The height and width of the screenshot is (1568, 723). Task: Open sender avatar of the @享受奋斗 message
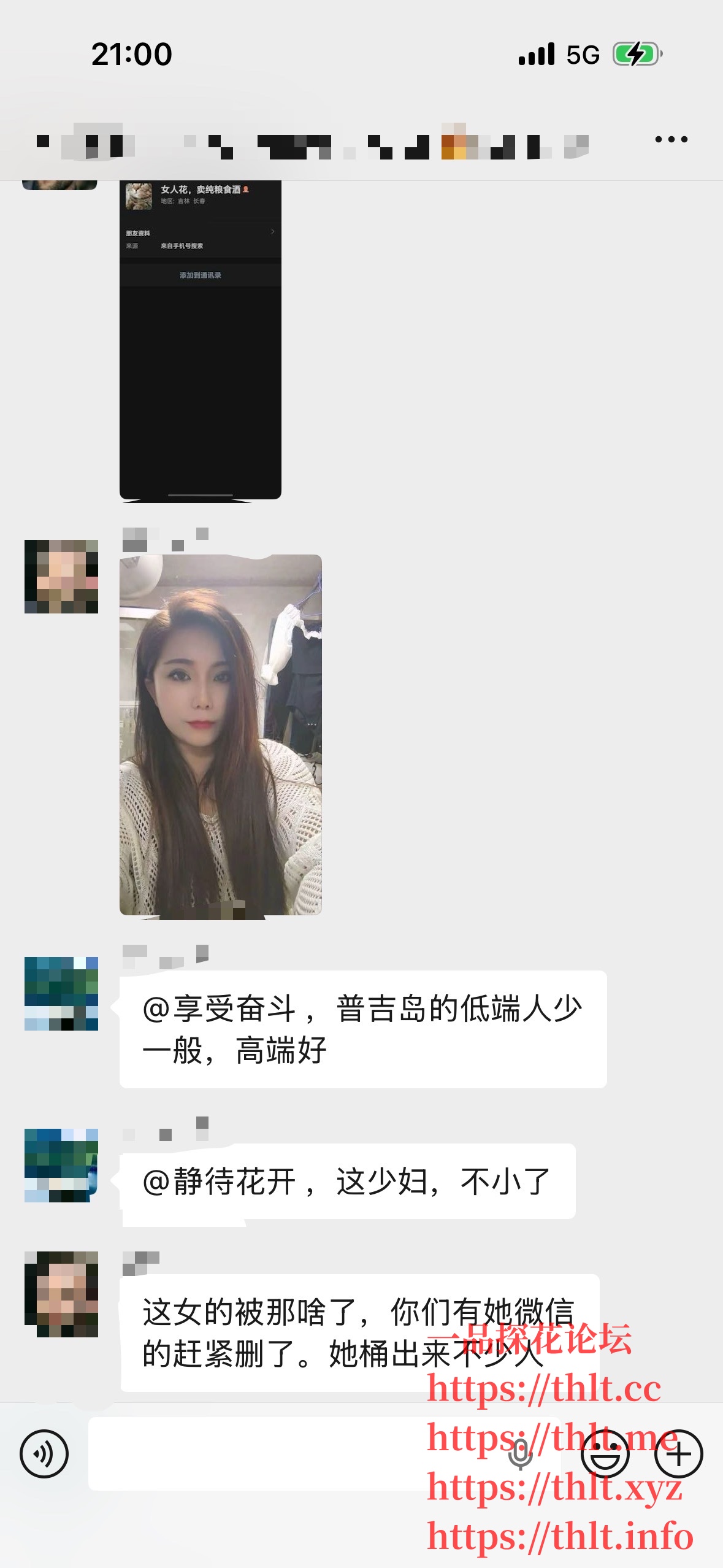(x=61, y=993)
